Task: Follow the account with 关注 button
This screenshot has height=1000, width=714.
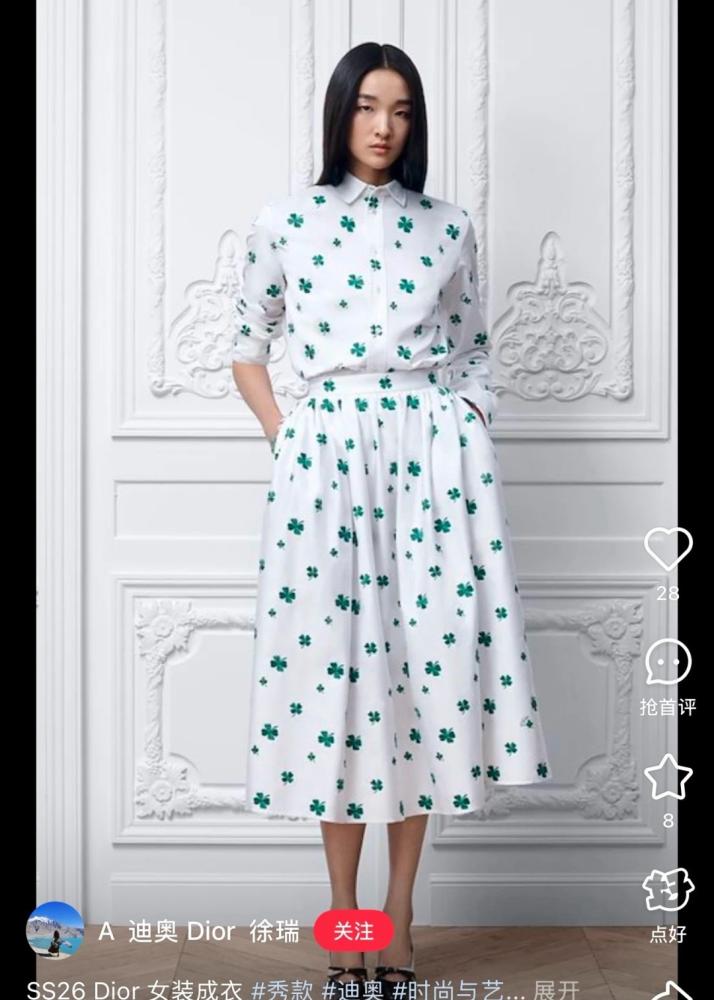Action: 353,931
